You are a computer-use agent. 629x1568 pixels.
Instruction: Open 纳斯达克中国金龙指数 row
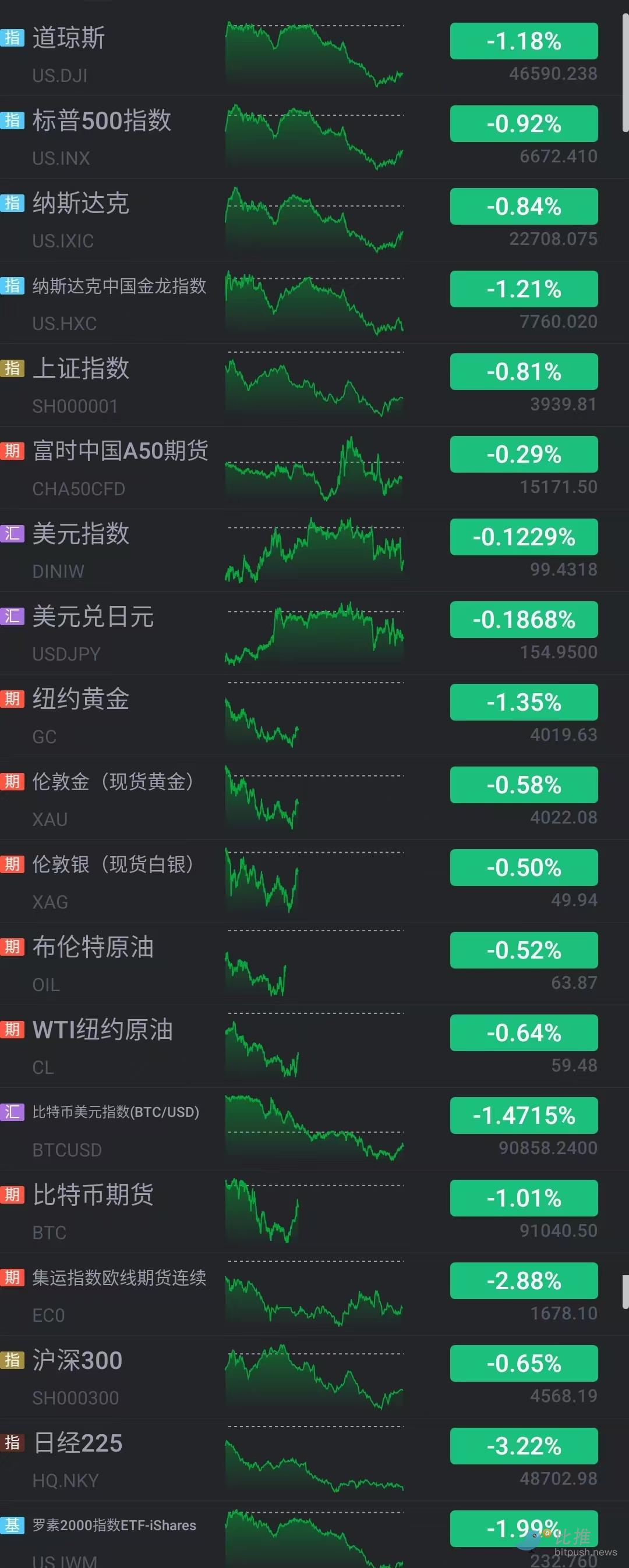pos(119,286)
